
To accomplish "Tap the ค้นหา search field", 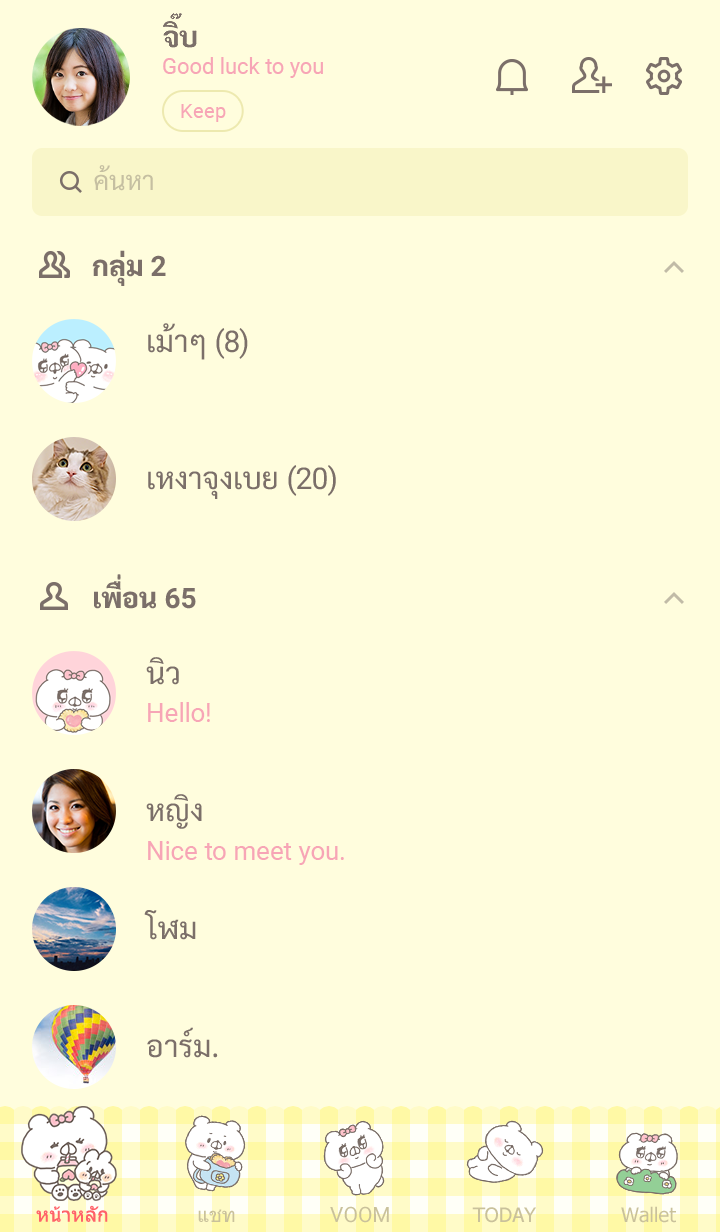I will [360, 182].
